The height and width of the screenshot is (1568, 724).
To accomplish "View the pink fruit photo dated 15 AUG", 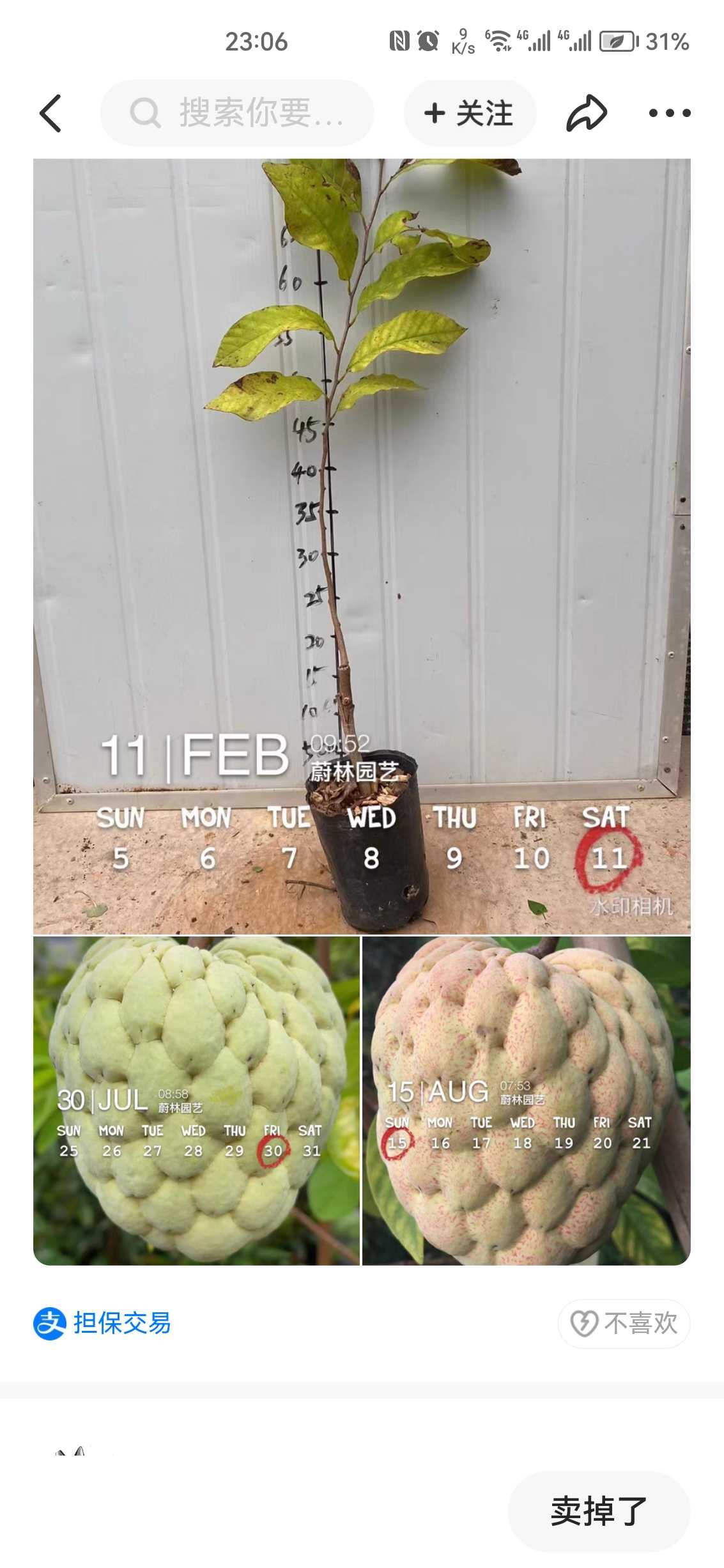I will pyautogui.click(x=527, y=1101).
